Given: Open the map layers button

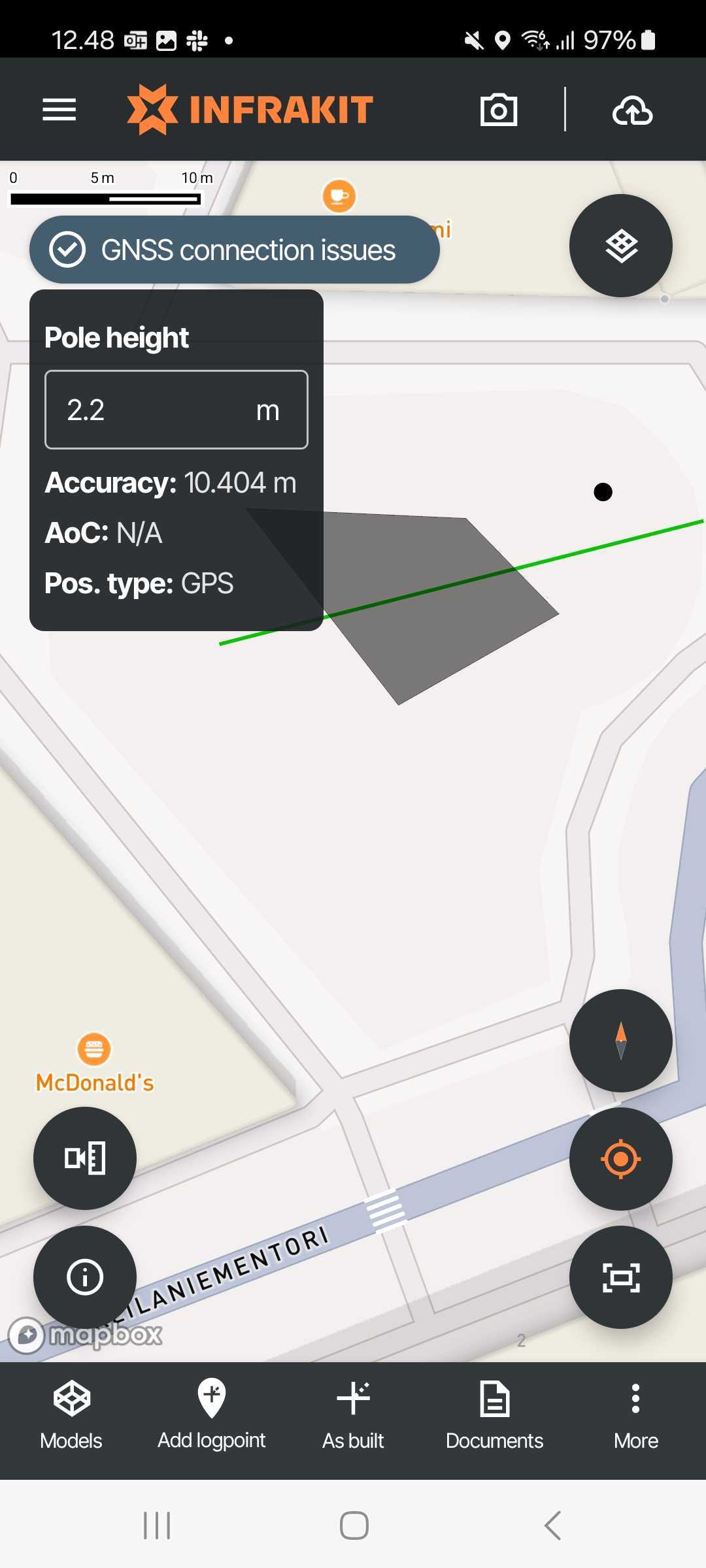Looking at the screenshot, I should tap(620, 246).
